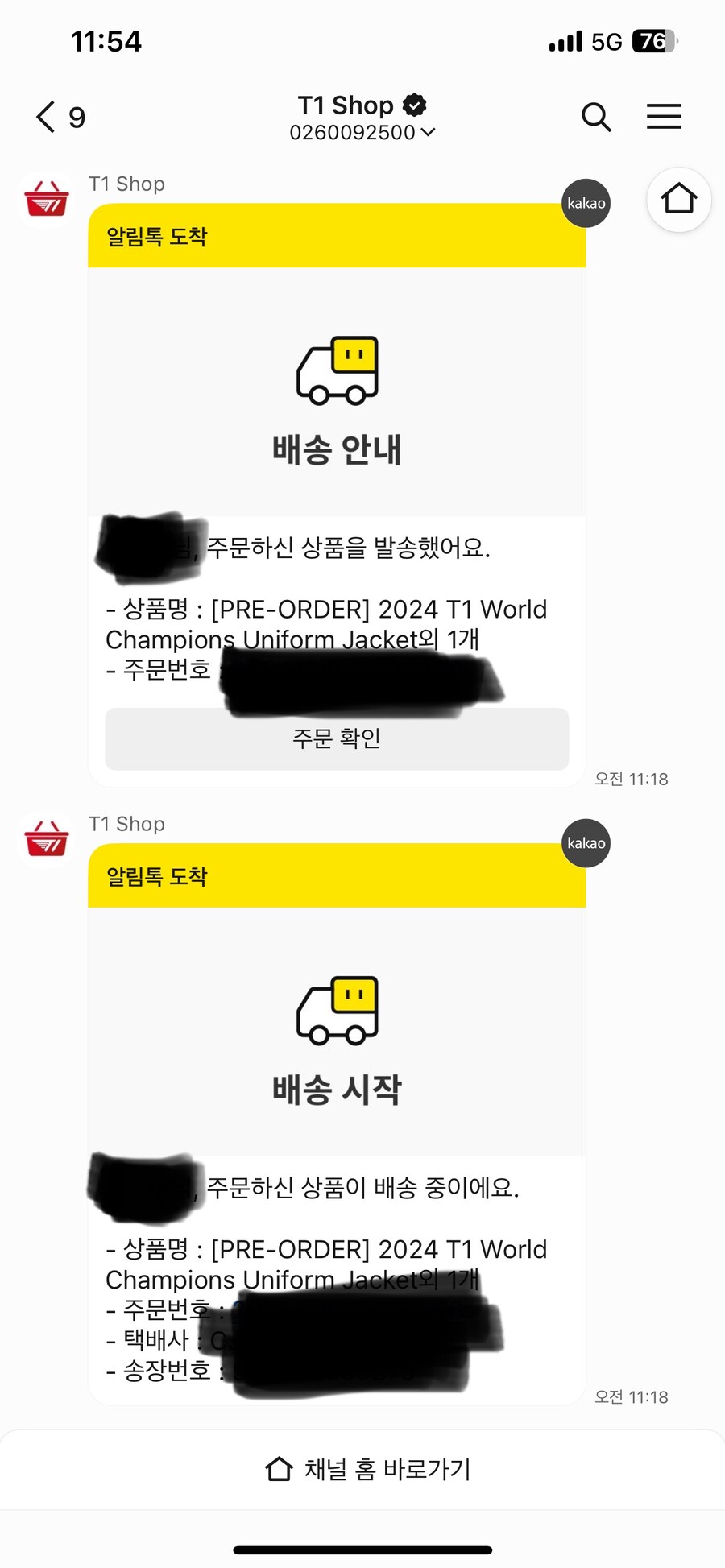
Task: Open the hamburger menu
Action: pos(663,117)
